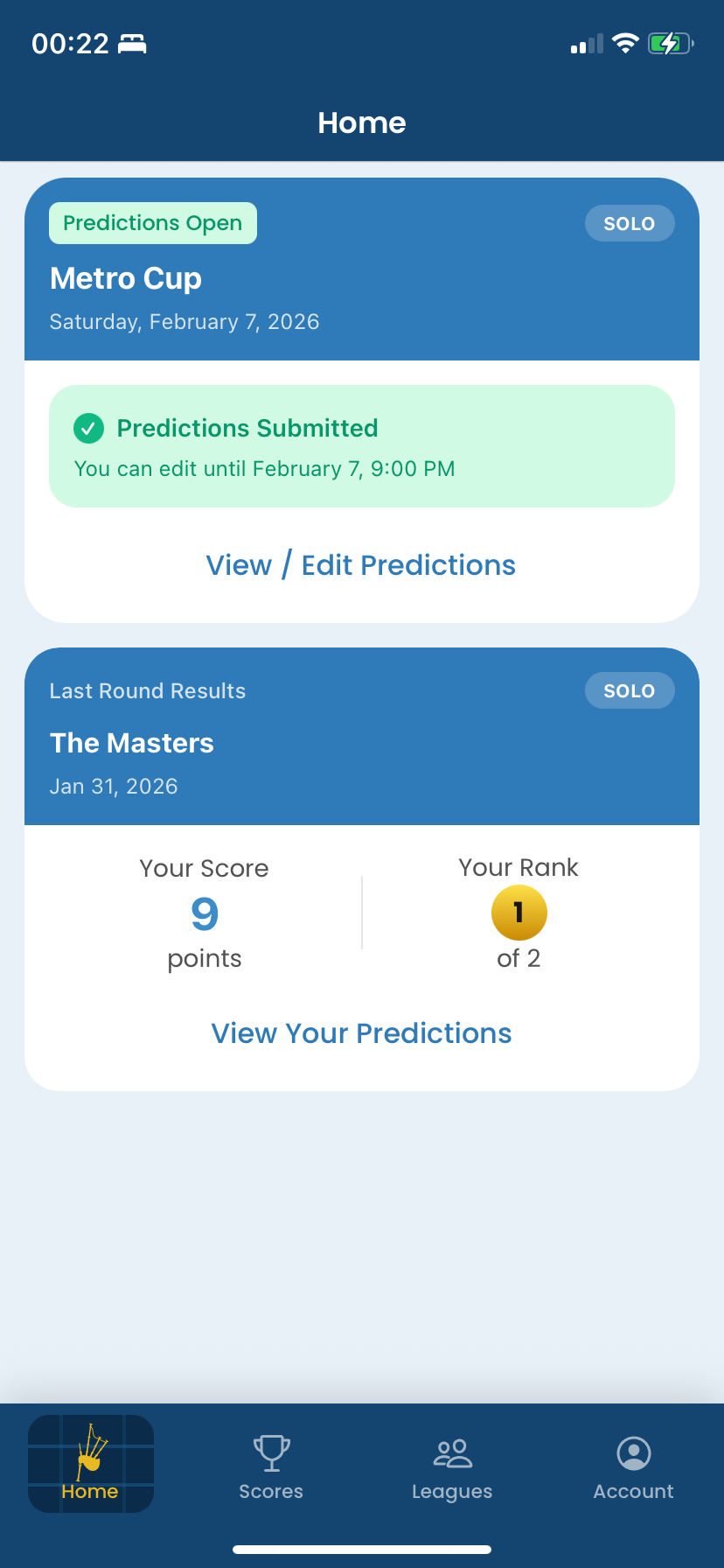724x1568 pixels.
Task: Open View / Edit Predictions for Metro Cup
Action: pyautogui.click(x=361, y=565)
